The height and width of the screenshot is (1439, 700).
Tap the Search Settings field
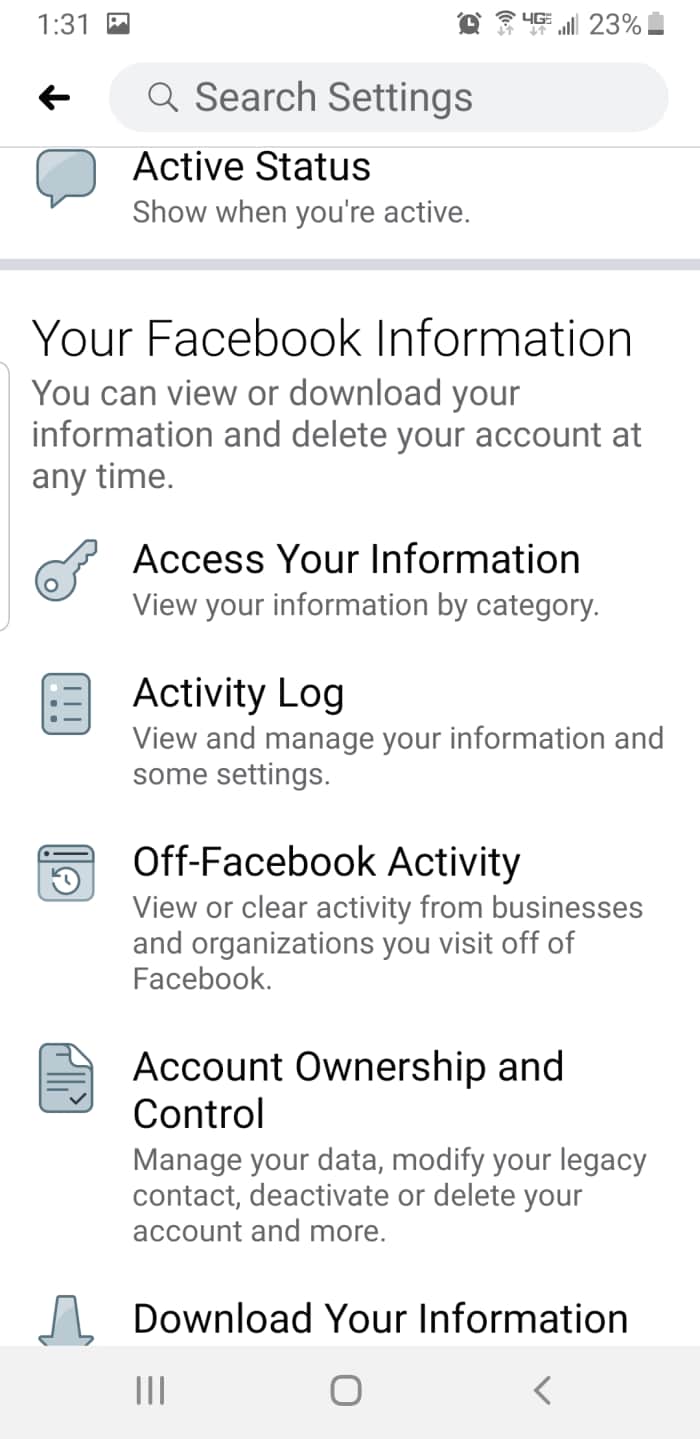[388, 97]
